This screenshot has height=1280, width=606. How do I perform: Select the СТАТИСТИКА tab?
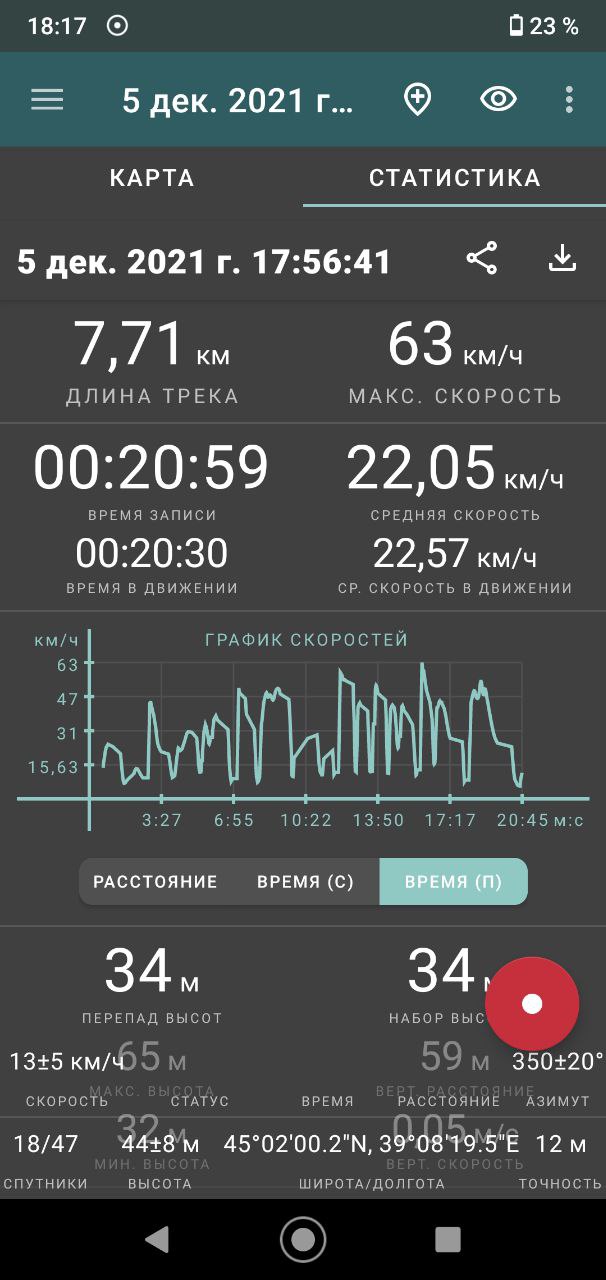tap(454, 178)
